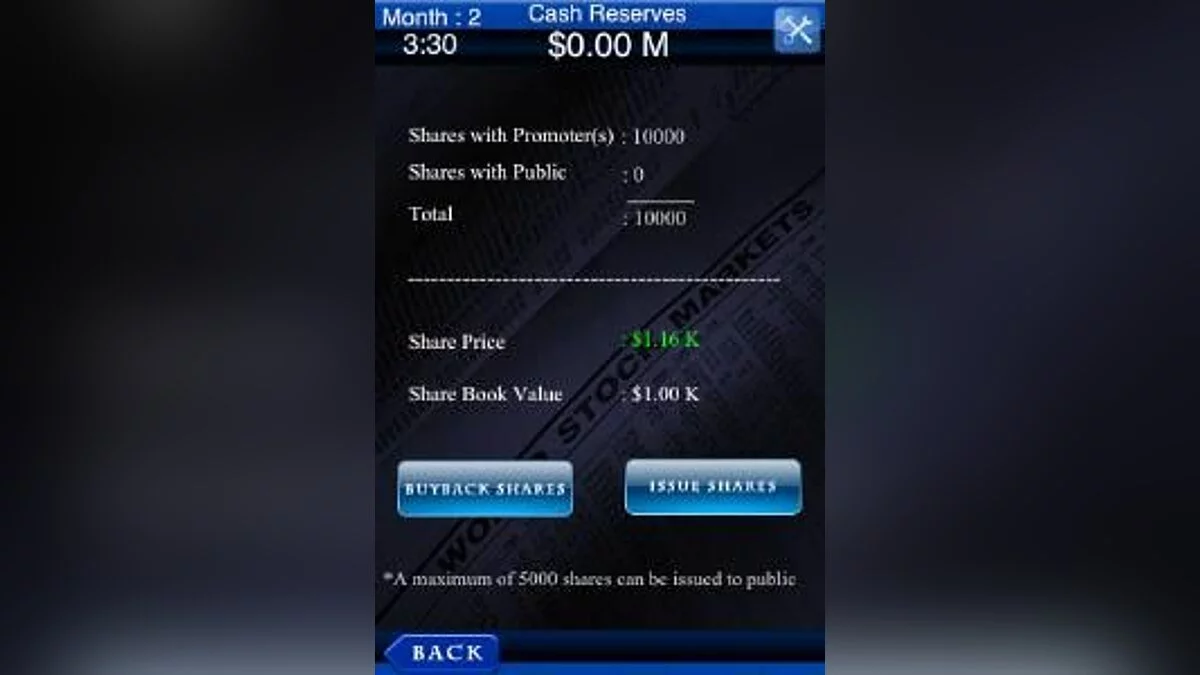The width and height of the screenshot is (1200, 675).
Task: Tap the Buyback Shares button
Action: pyautogui.click(x=485, y=489)
